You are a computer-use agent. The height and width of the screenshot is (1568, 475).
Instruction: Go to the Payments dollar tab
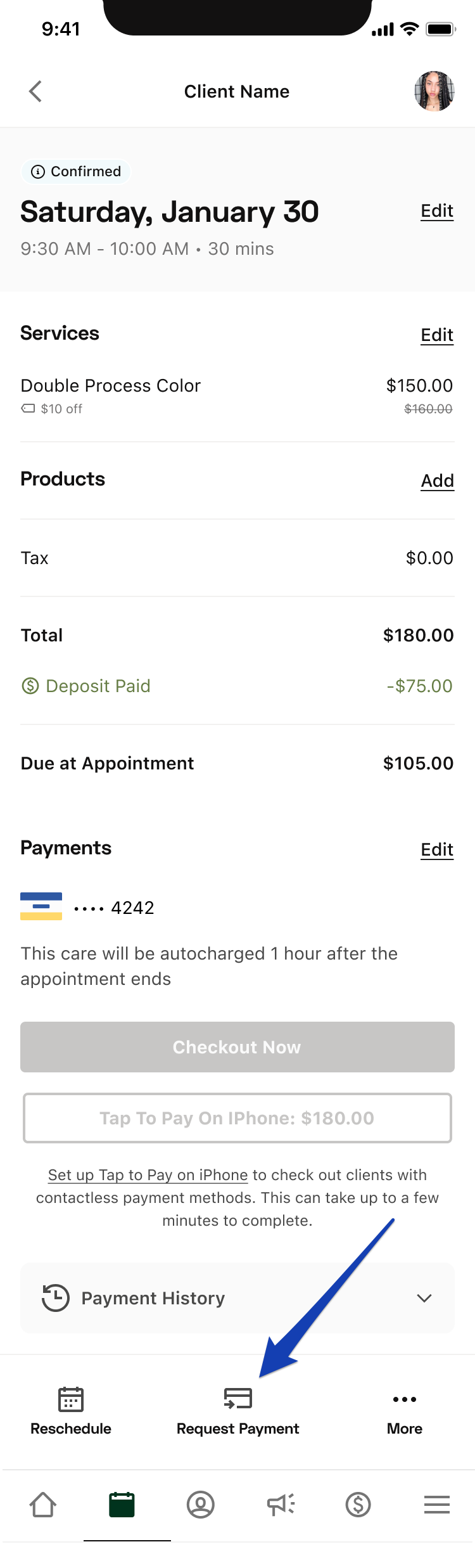point(358,1505)
